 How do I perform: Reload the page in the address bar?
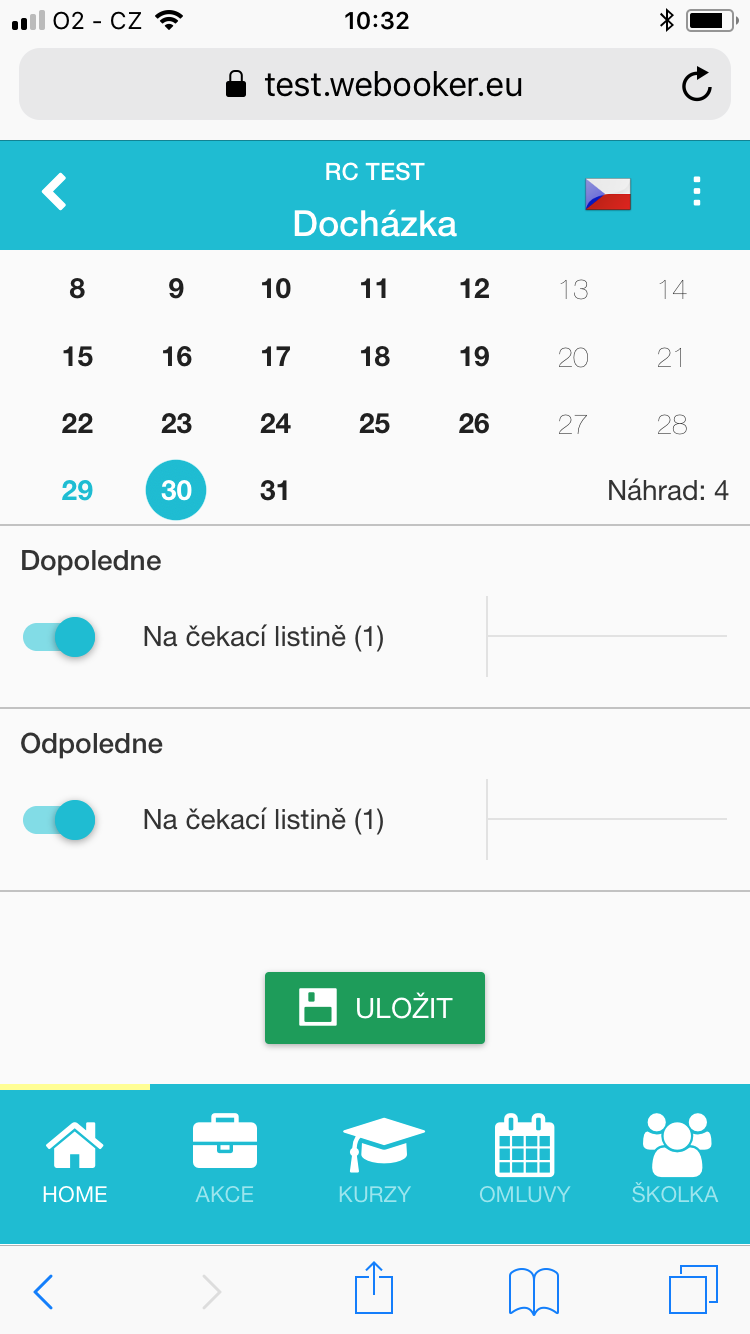[x=697, y=84]
